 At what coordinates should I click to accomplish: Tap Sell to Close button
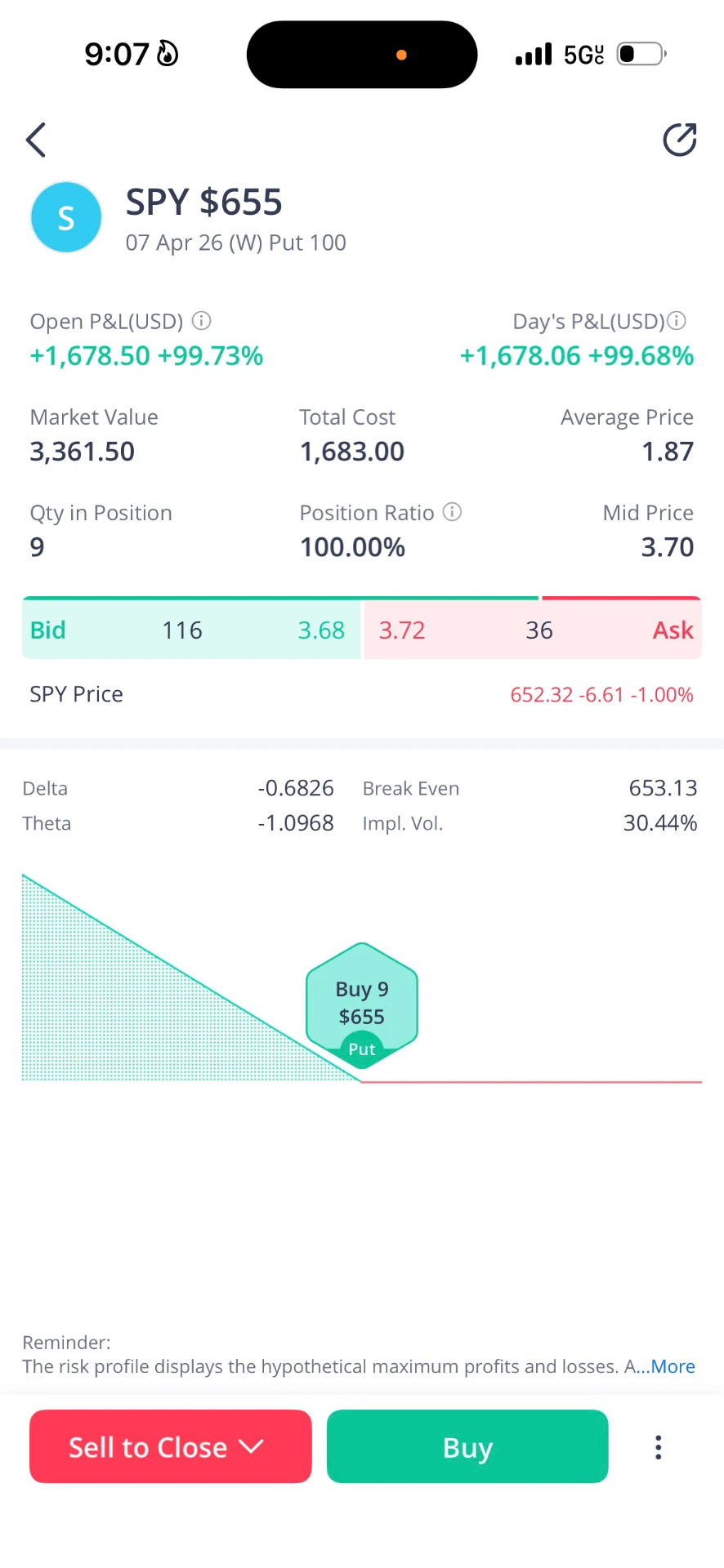[x=171, y=1446]
